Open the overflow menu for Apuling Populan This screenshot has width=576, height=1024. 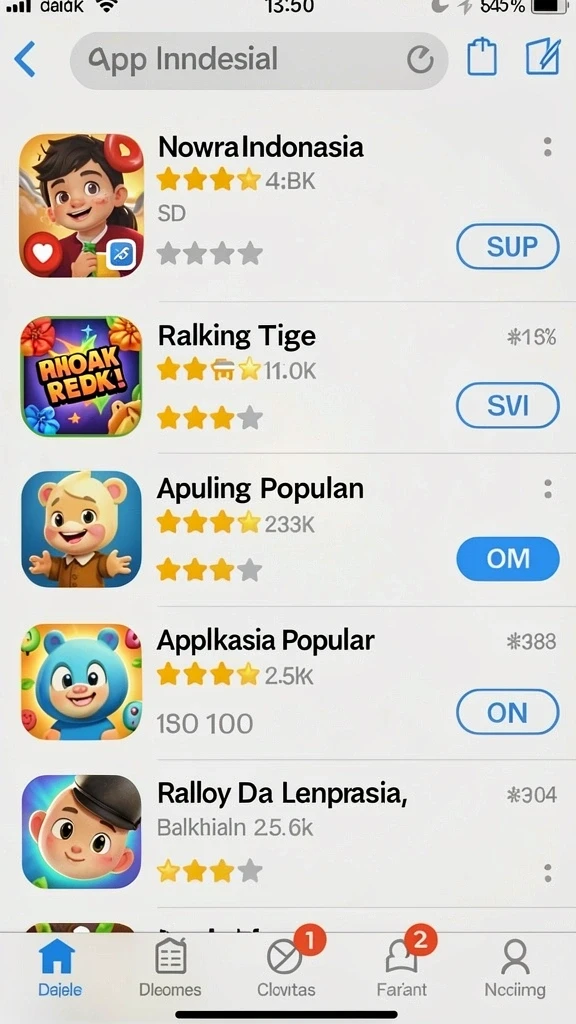[x=547, y=488]
